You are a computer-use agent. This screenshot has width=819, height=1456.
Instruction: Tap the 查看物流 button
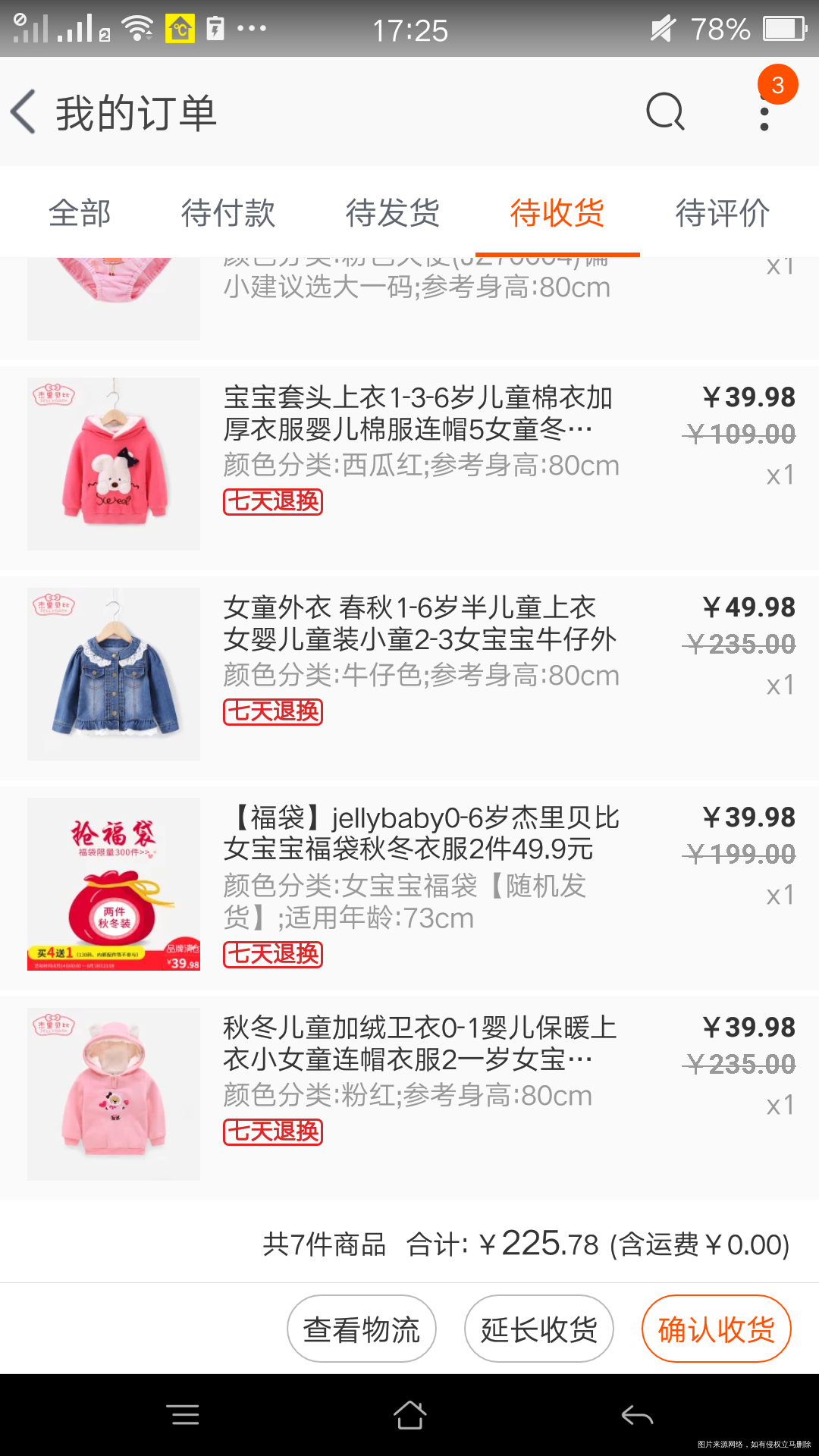tap(362, 1328)
